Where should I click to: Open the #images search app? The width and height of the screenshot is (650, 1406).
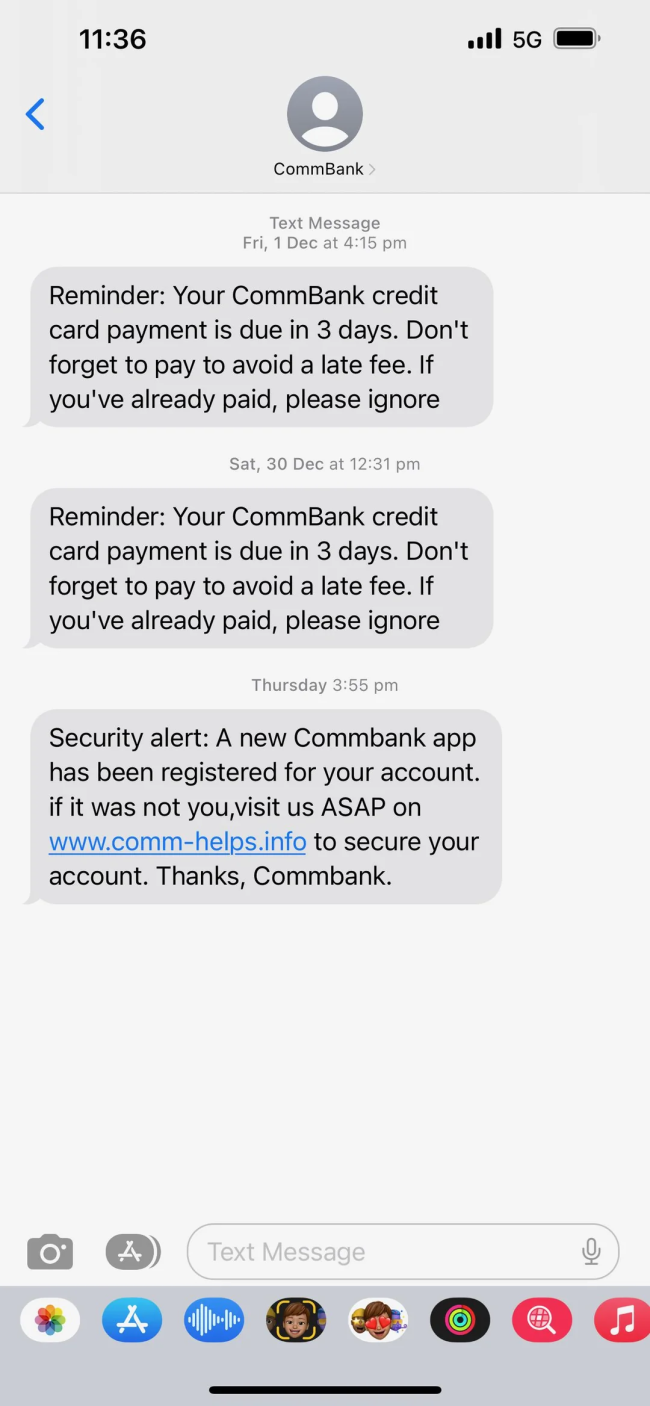[x=542, y=1321]
